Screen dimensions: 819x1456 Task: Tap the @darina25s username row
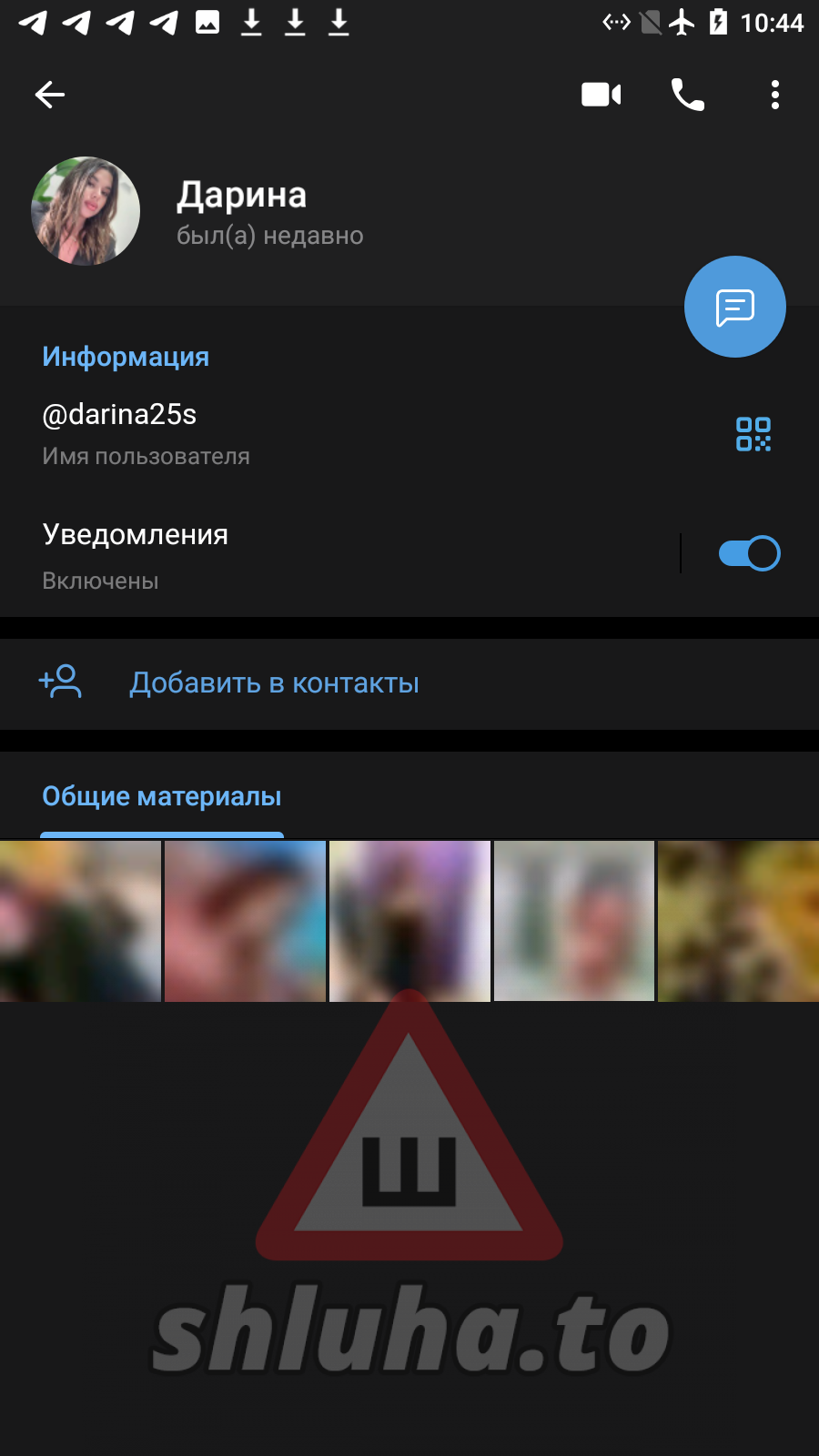[x=364, y=434]
